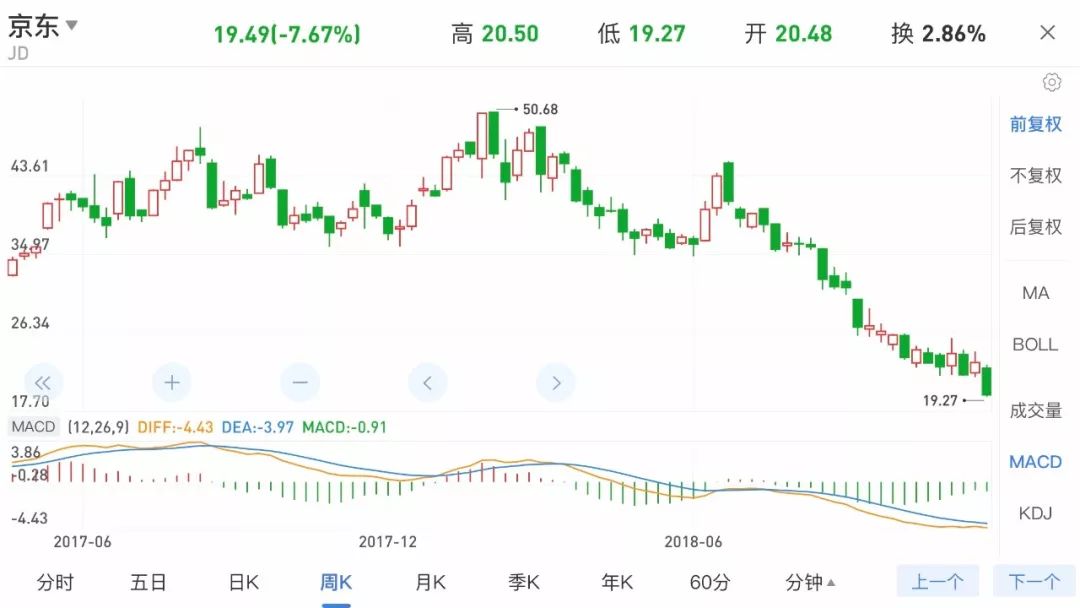Viewport: 1080px width, 608px height.
Task: Select 不复权 price adjustment
Action: point(1035,175)
